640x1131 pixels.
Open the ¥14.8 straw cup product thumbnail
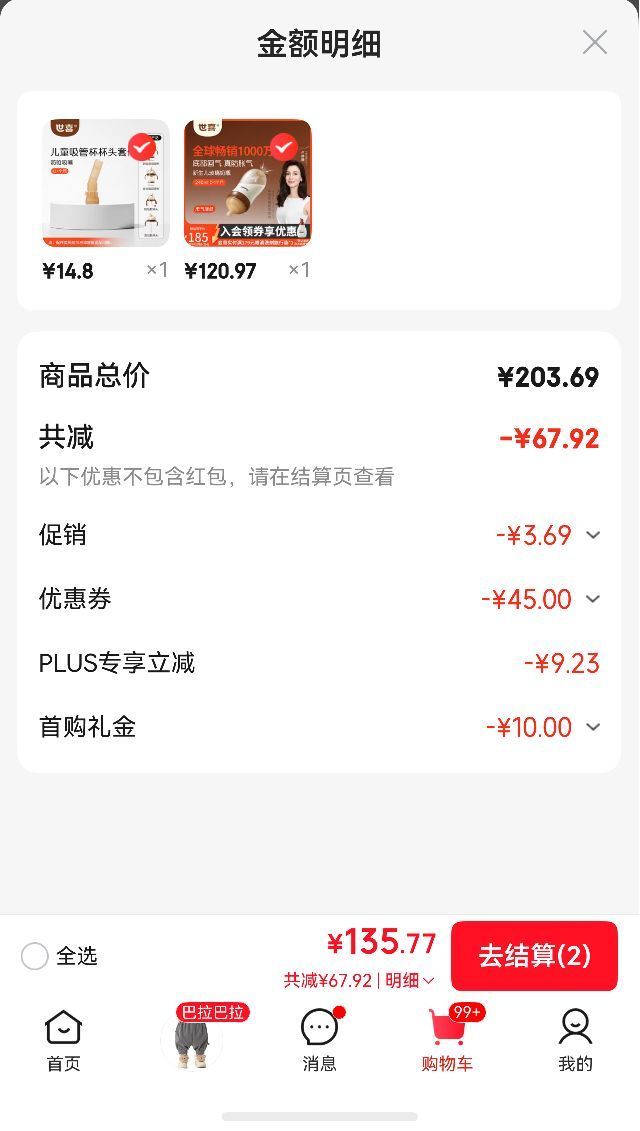tap(105, 184)
